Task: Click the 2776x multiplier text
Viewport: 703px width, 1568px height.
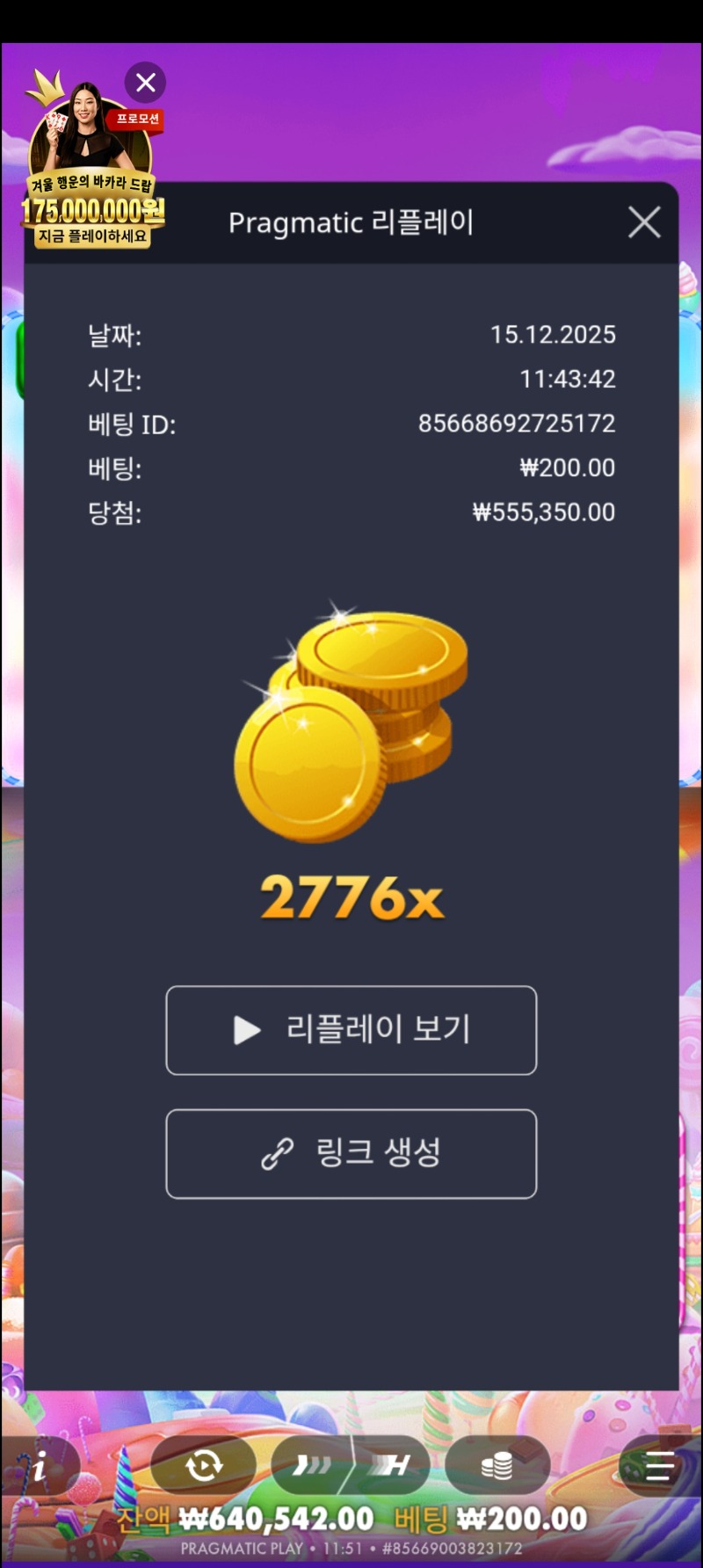Action: coord(351,899)
